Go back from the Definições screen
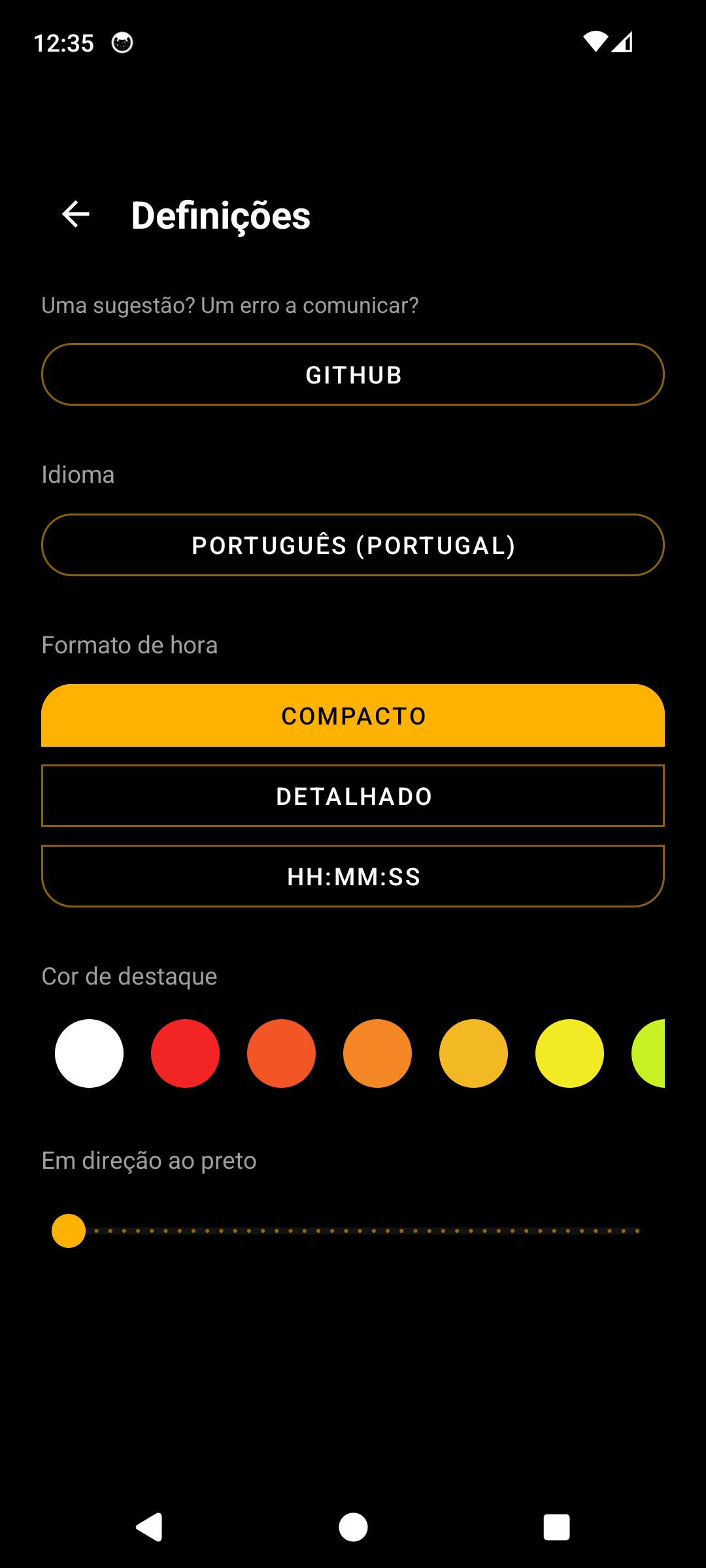Viewport: 706px width, 1568px height. point(76,214)
